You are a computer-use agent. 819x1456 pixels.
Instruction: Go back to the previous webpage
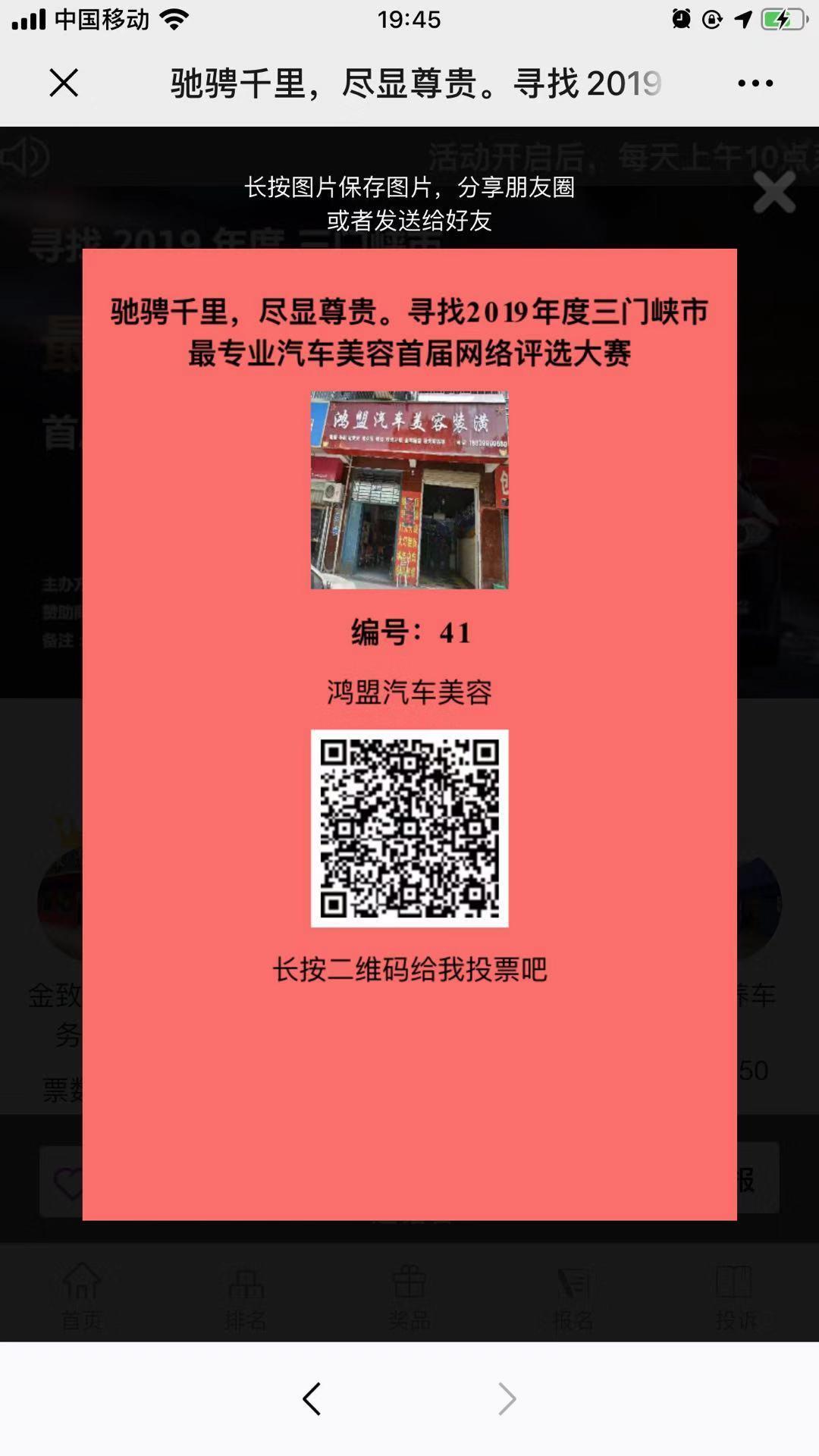click(312, 1398)
